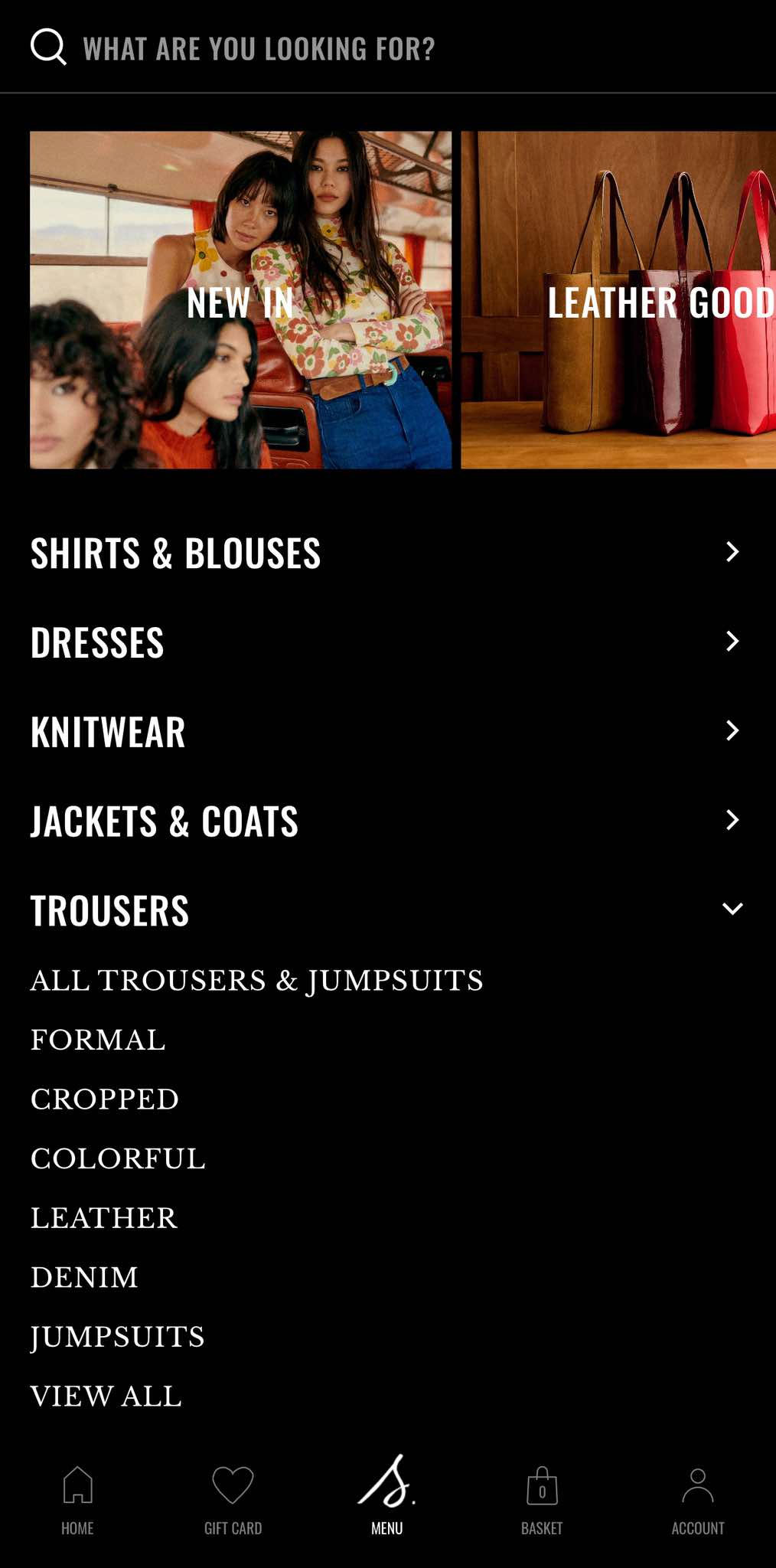Open the search magnifier icon
Viewport: 776px width, 1568px height.
[49, 47]
